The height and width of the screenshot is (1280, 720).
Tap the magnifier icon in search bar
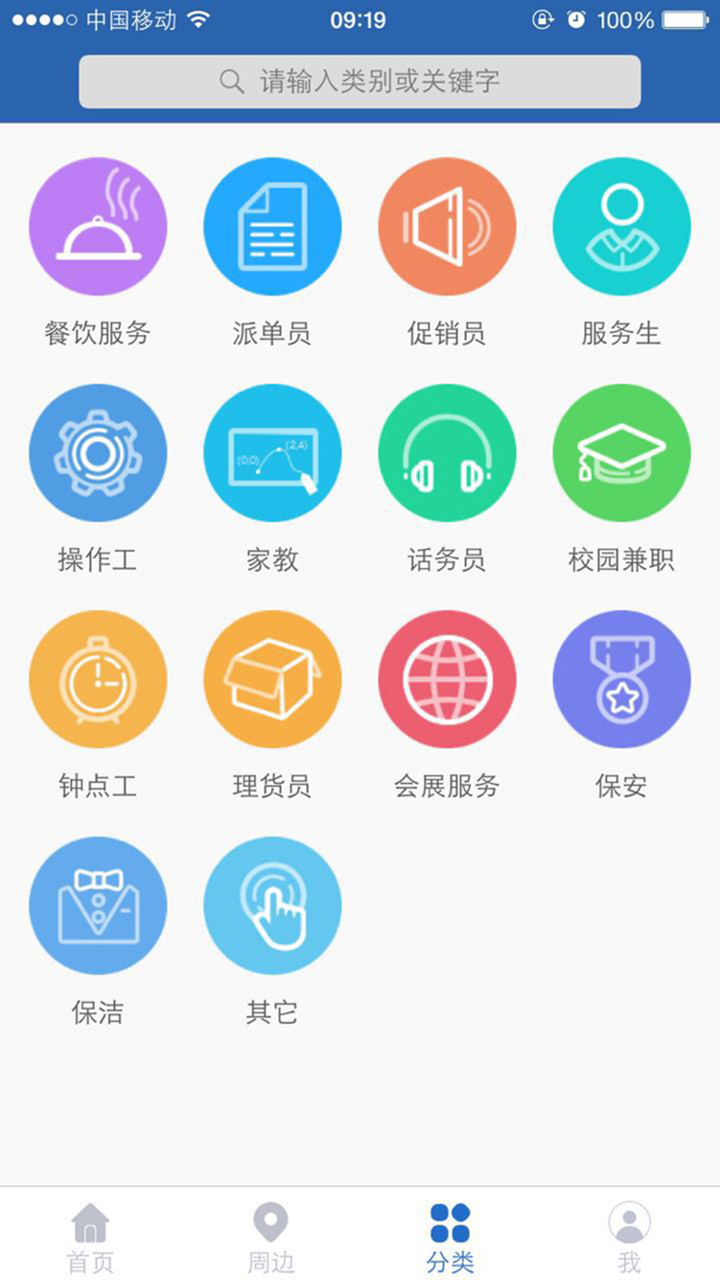(x=232, y=81)
